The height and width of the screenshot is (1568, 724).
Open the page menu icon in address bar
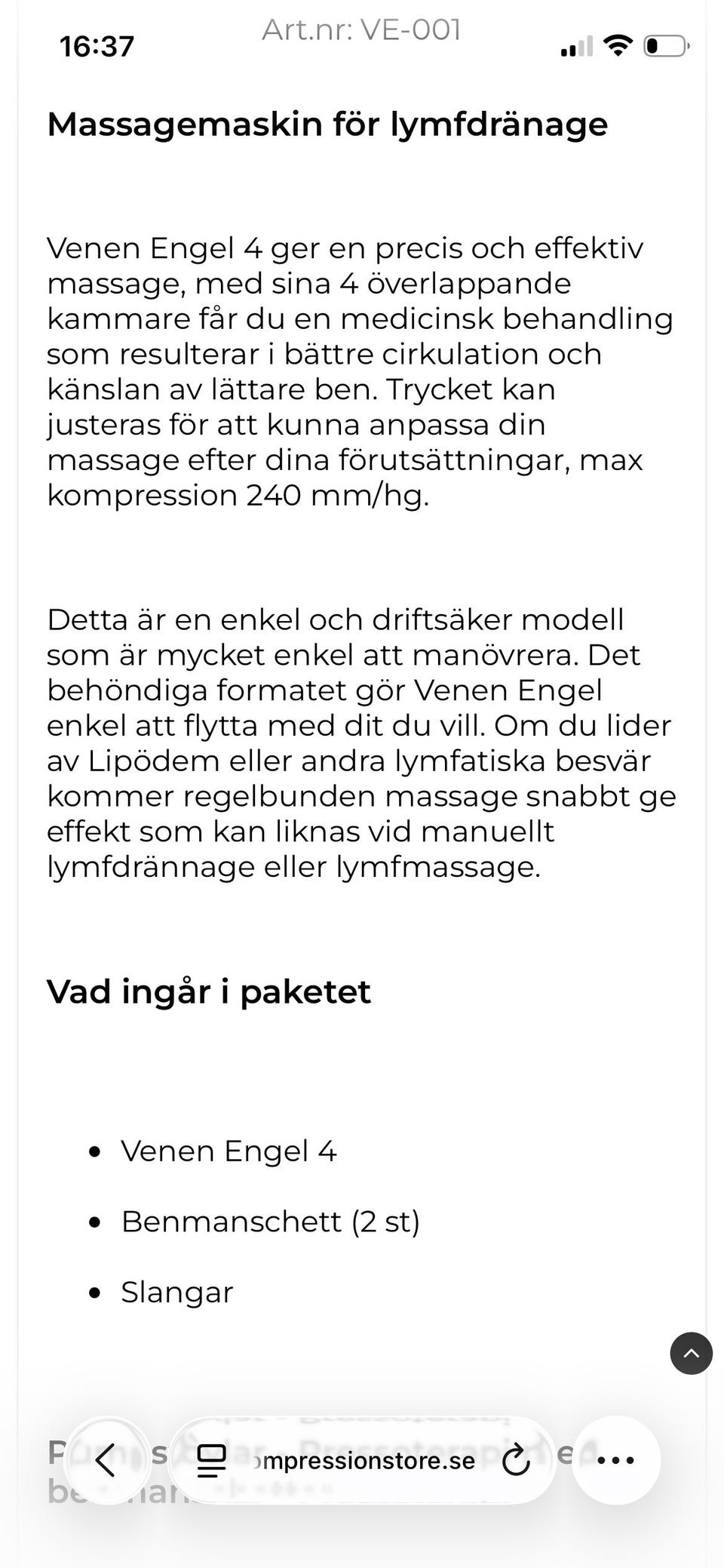(x=211, y=1461)
